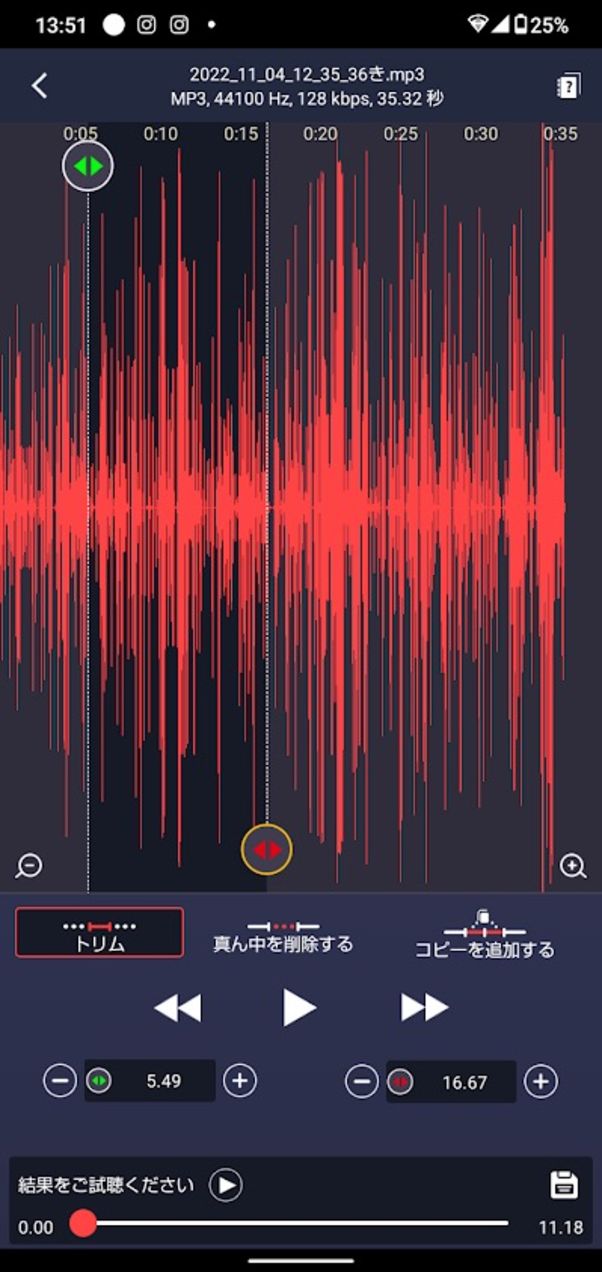The image size is (602, 1272).
Task: Tap the red end marker handle
Action: coord(267,850)
